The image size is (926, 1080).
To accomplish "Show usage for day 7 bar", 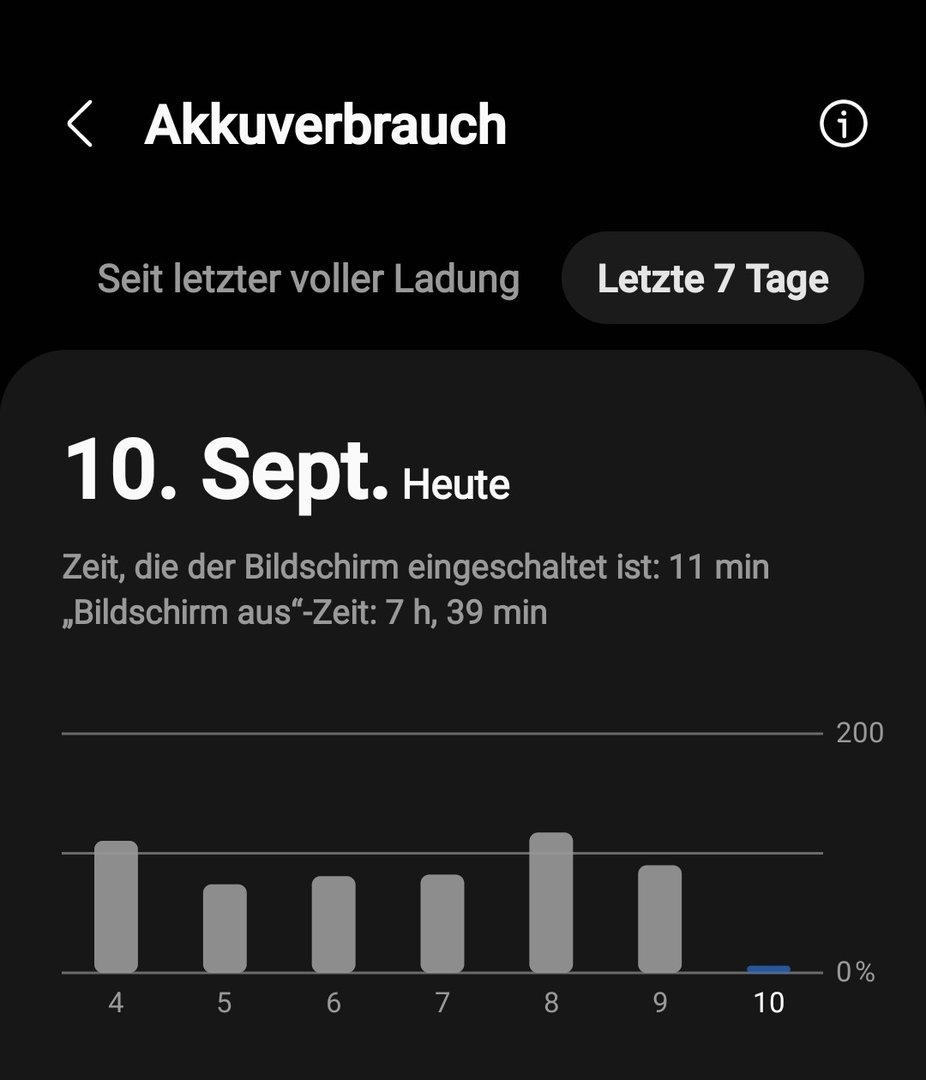I will (x=442, y=923).
